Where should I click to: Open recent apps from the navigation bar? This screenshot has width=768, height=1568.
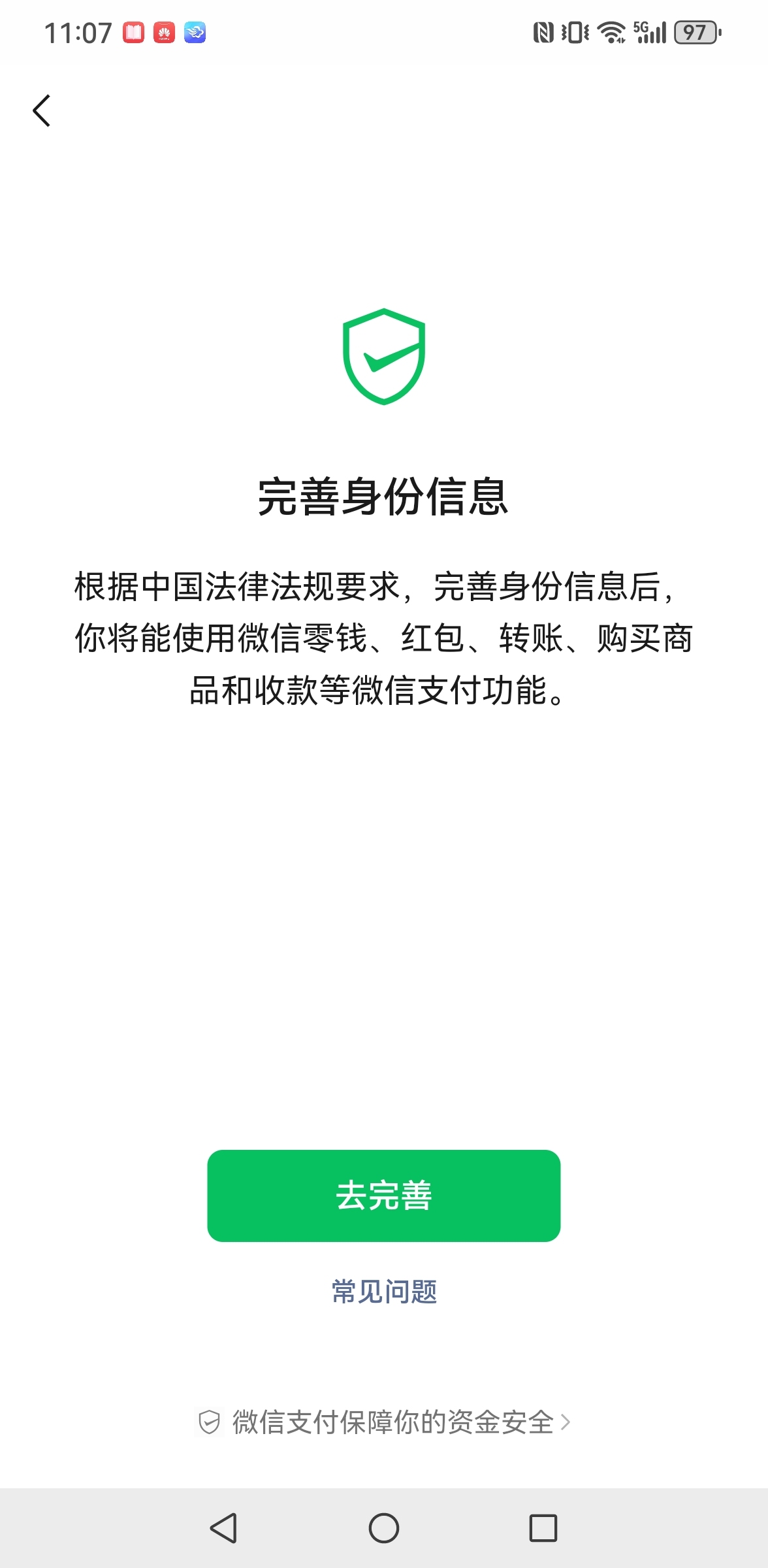tap(543, 1528)
